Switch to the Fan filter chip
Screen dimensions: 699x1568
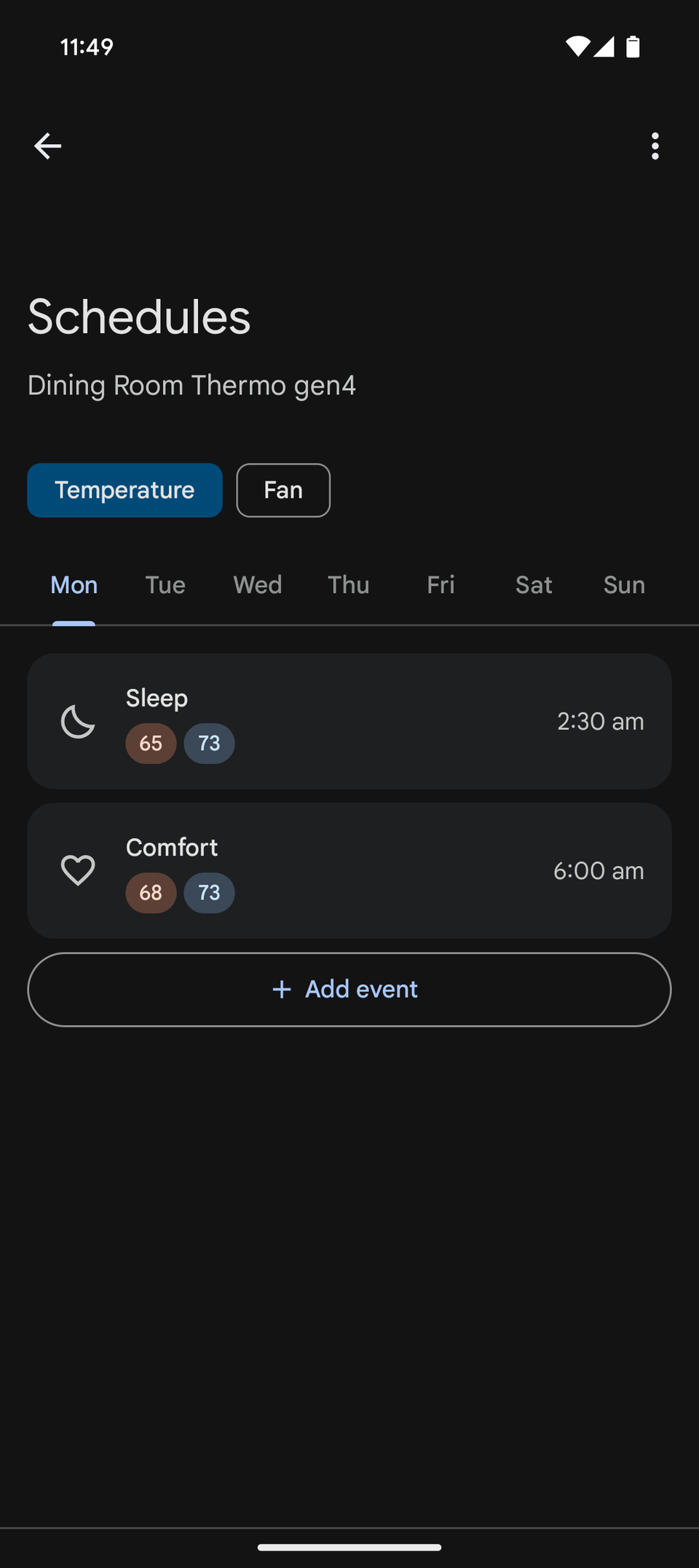pyautogui.click(x=283, y=490)
